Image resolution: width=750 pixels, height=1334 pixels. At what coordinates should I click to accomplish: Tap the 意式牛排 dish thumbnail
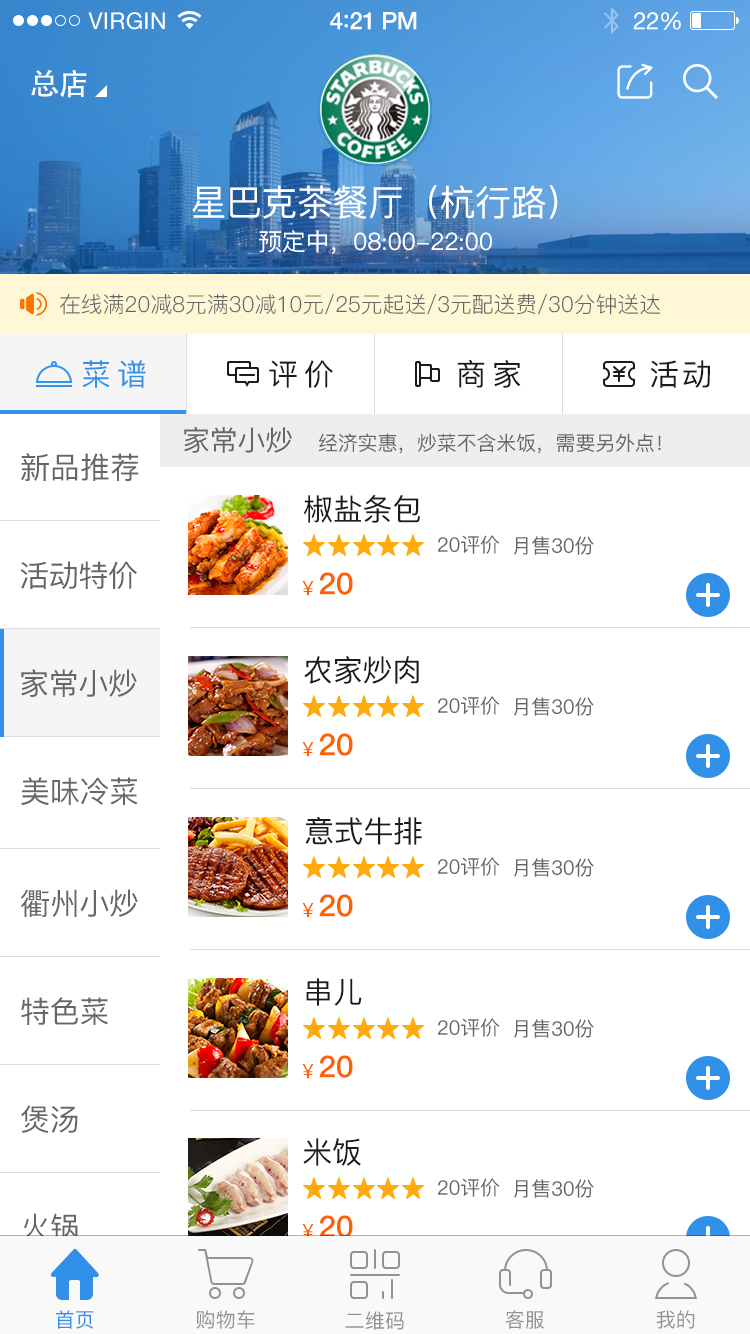(237, 866)
